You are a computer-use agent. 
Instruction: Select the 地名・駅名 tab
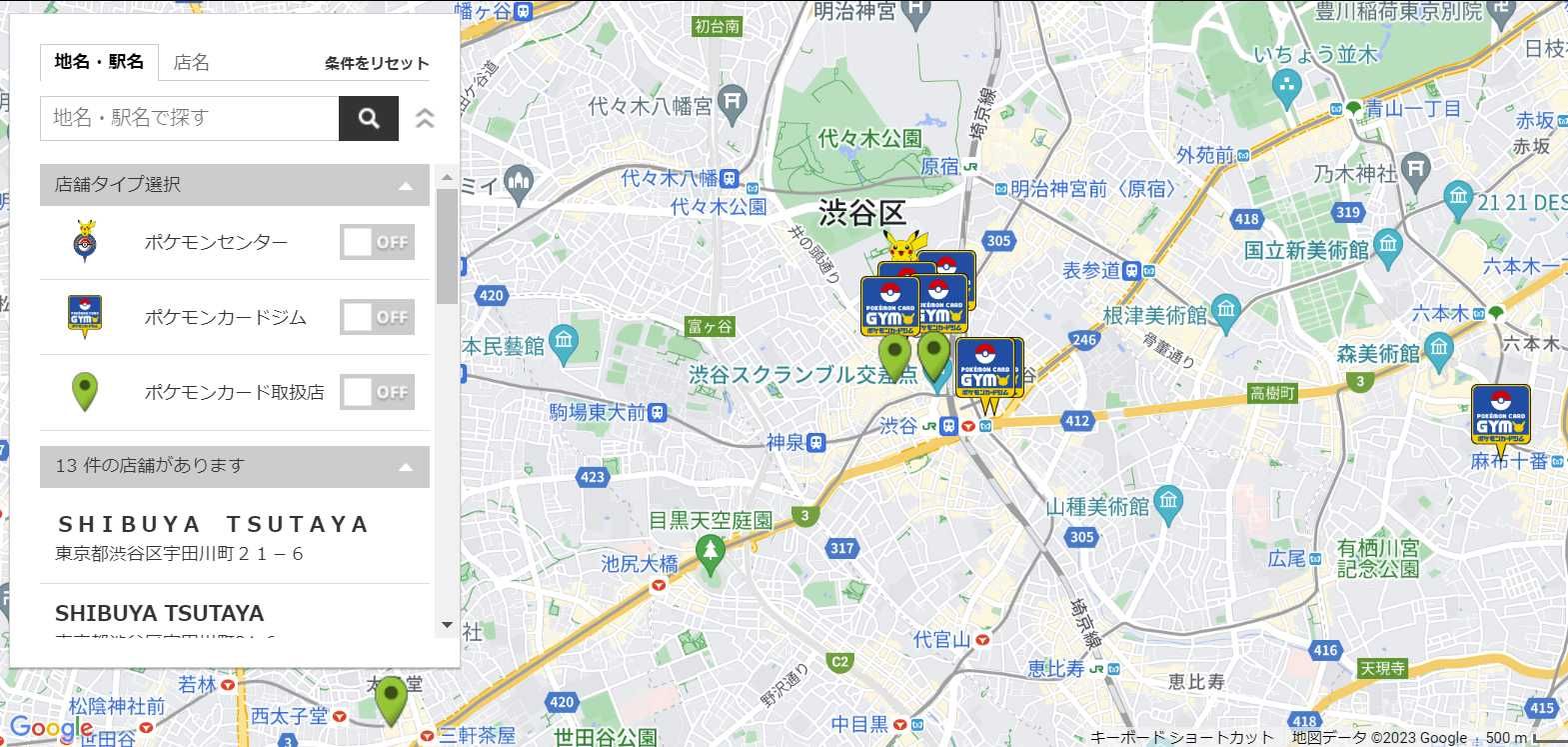(99, 62)
